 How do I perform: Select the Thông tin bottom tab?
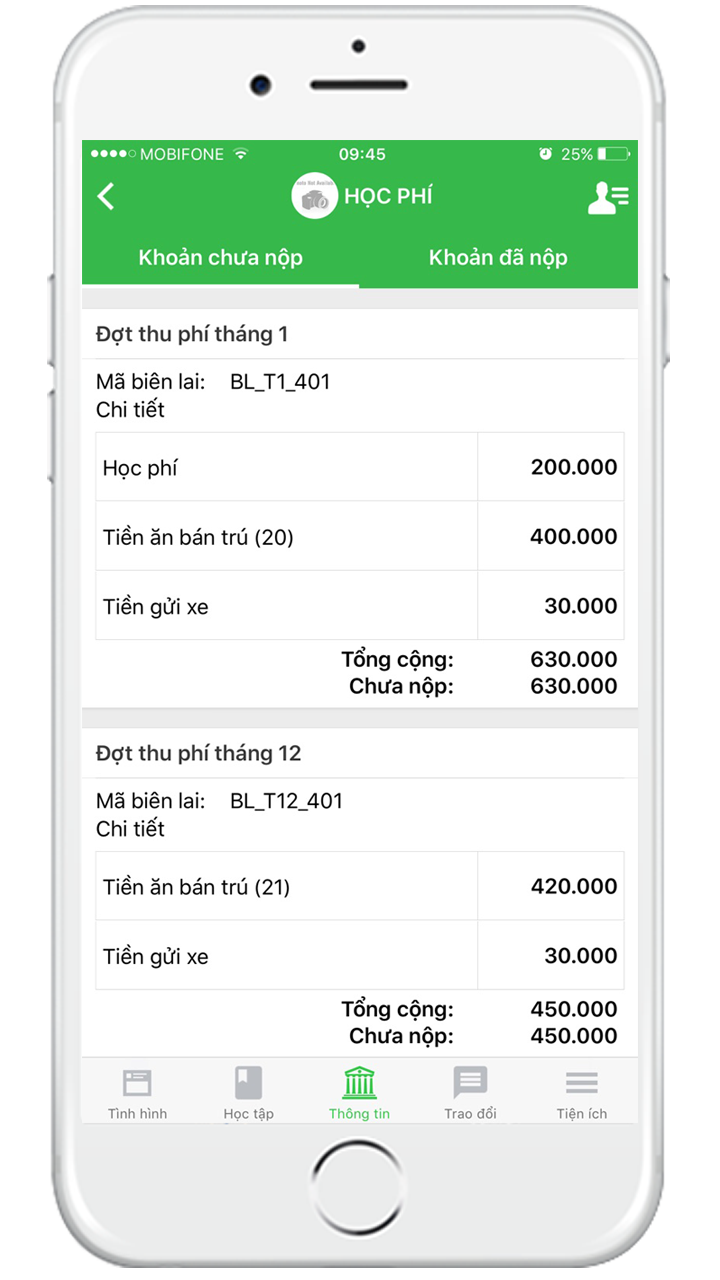click(x=360, y=1093)
